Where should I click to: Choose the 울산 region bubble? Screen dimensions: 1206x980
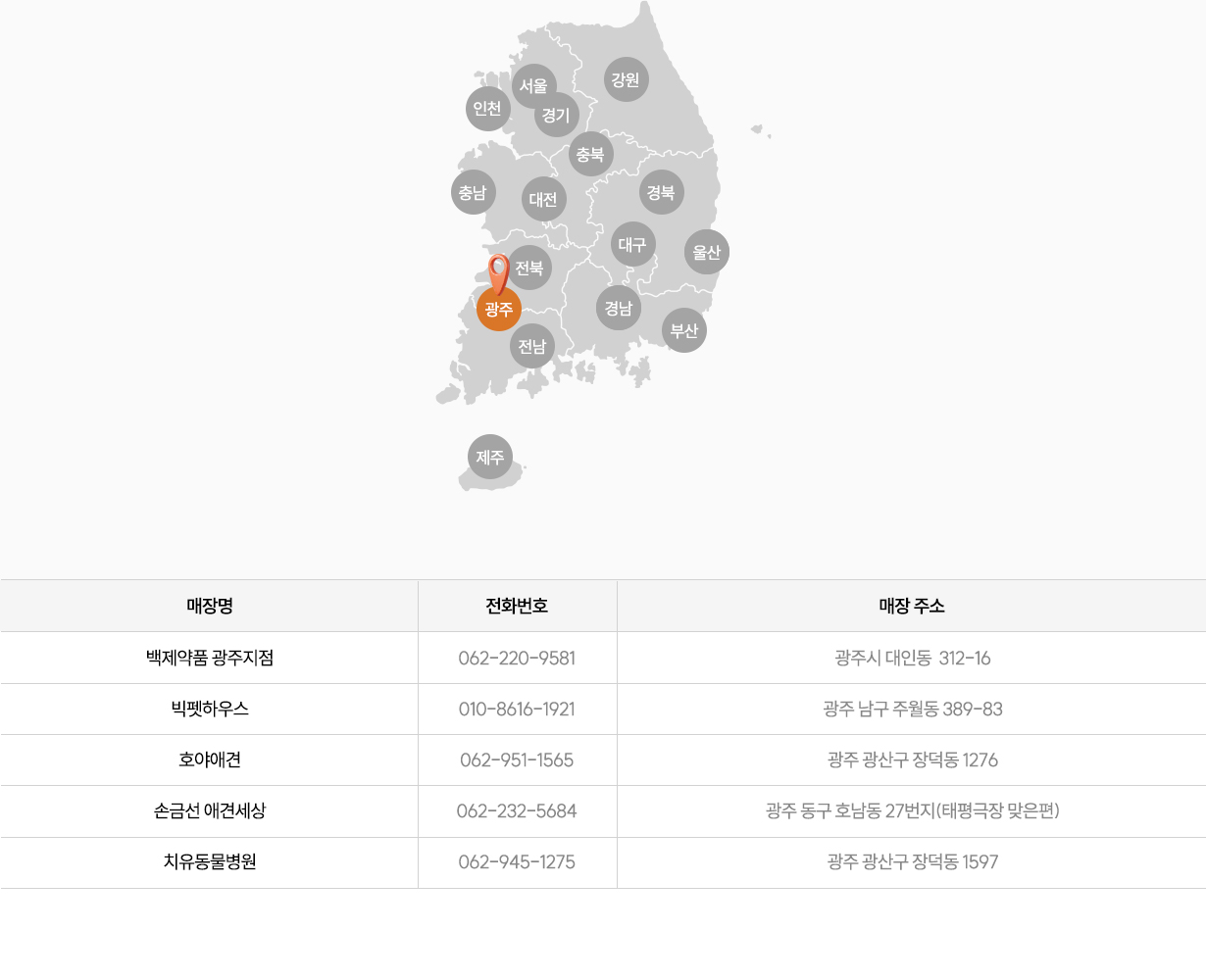point(707,252)
